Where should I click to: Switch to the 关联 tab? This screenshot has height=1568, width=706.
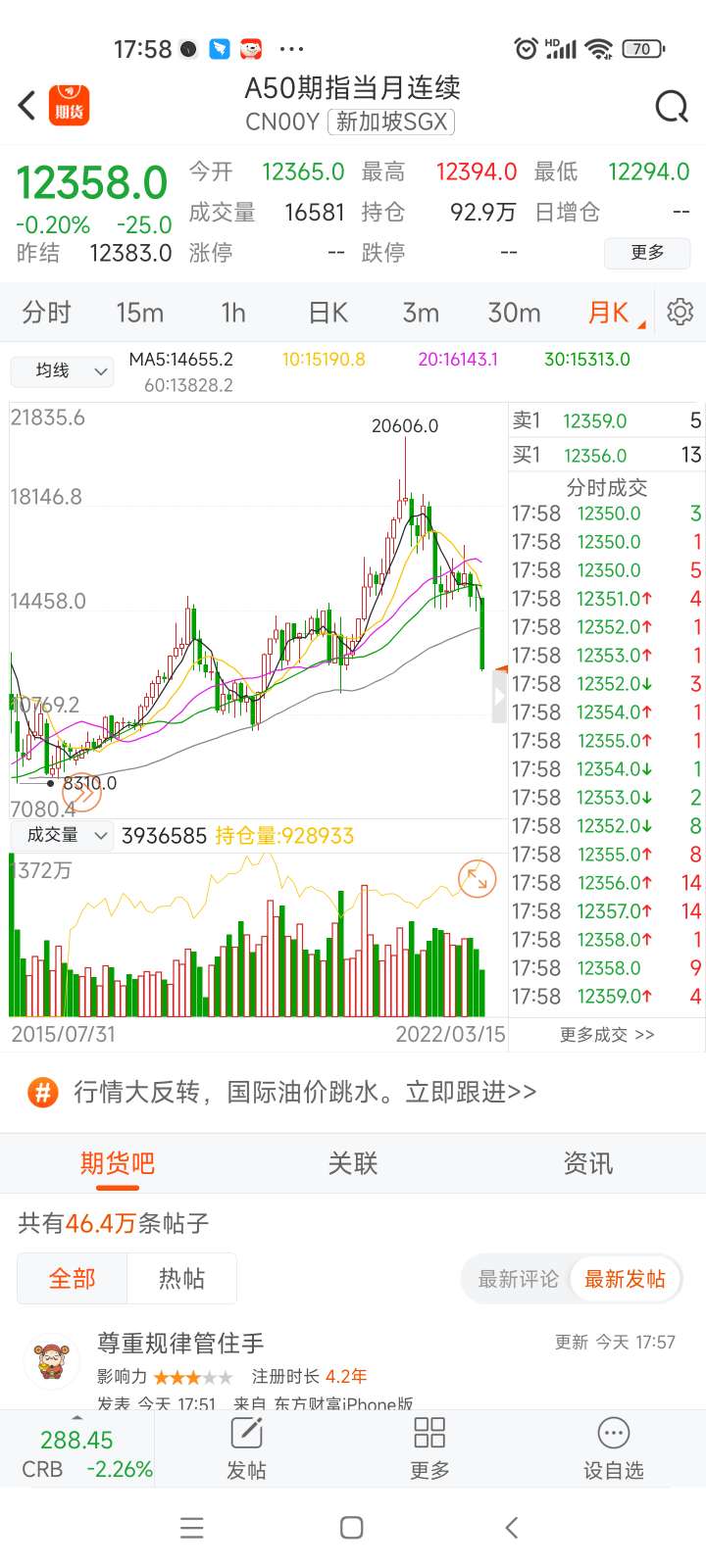[353, 1163]
